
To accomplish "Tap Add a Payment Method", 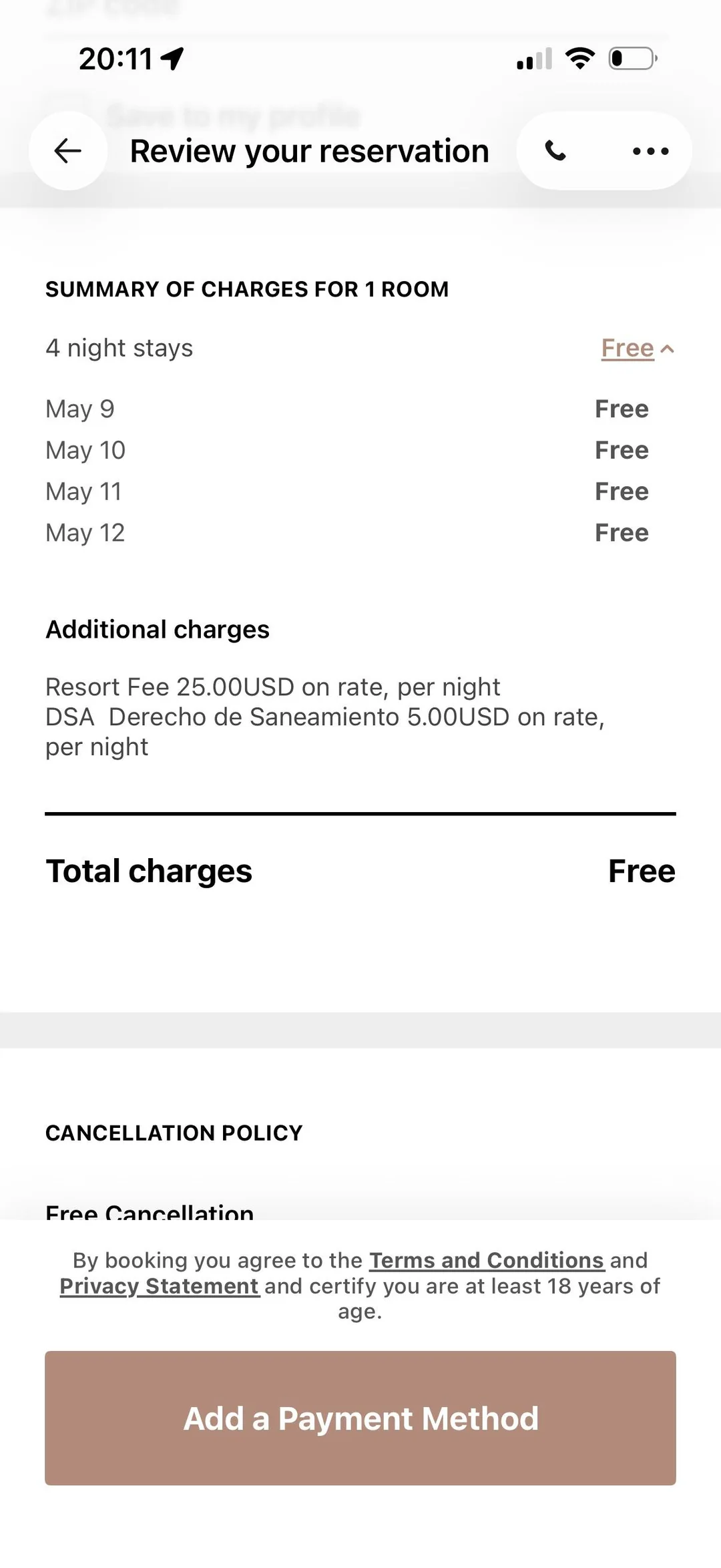I will pos(360,1418).
